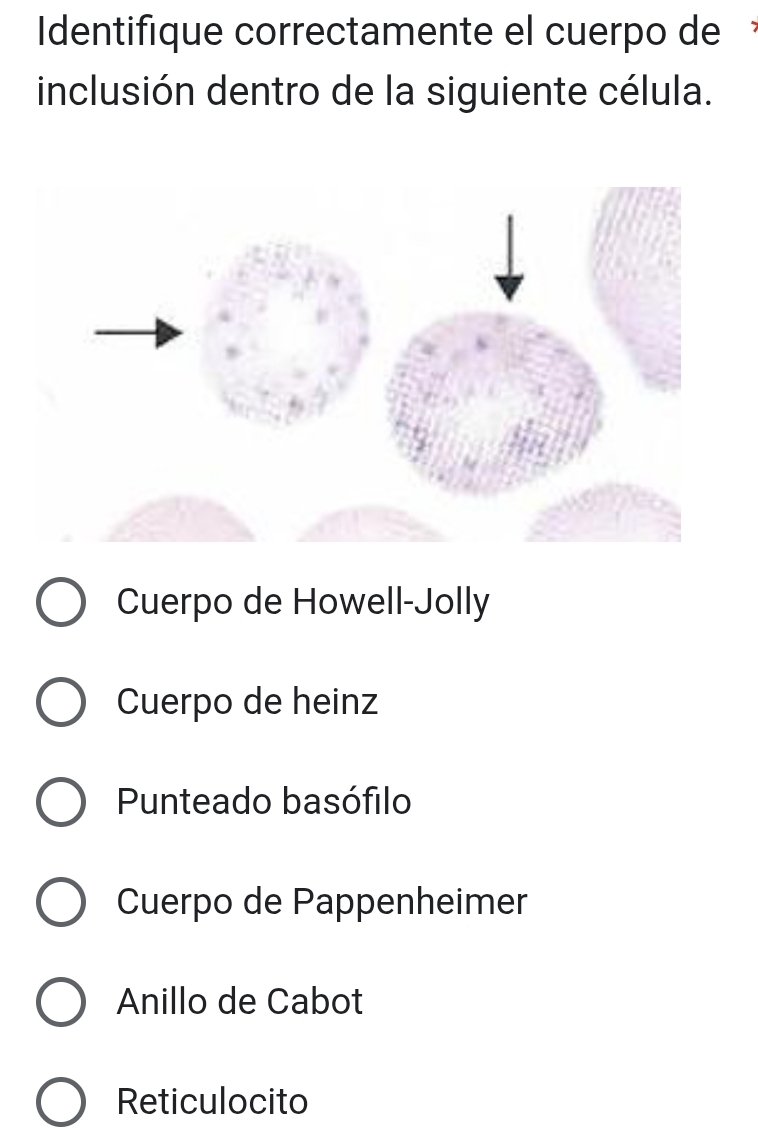
Task: Pick the Cuerpo de Pappenheimer option
Action: (60, 903)
